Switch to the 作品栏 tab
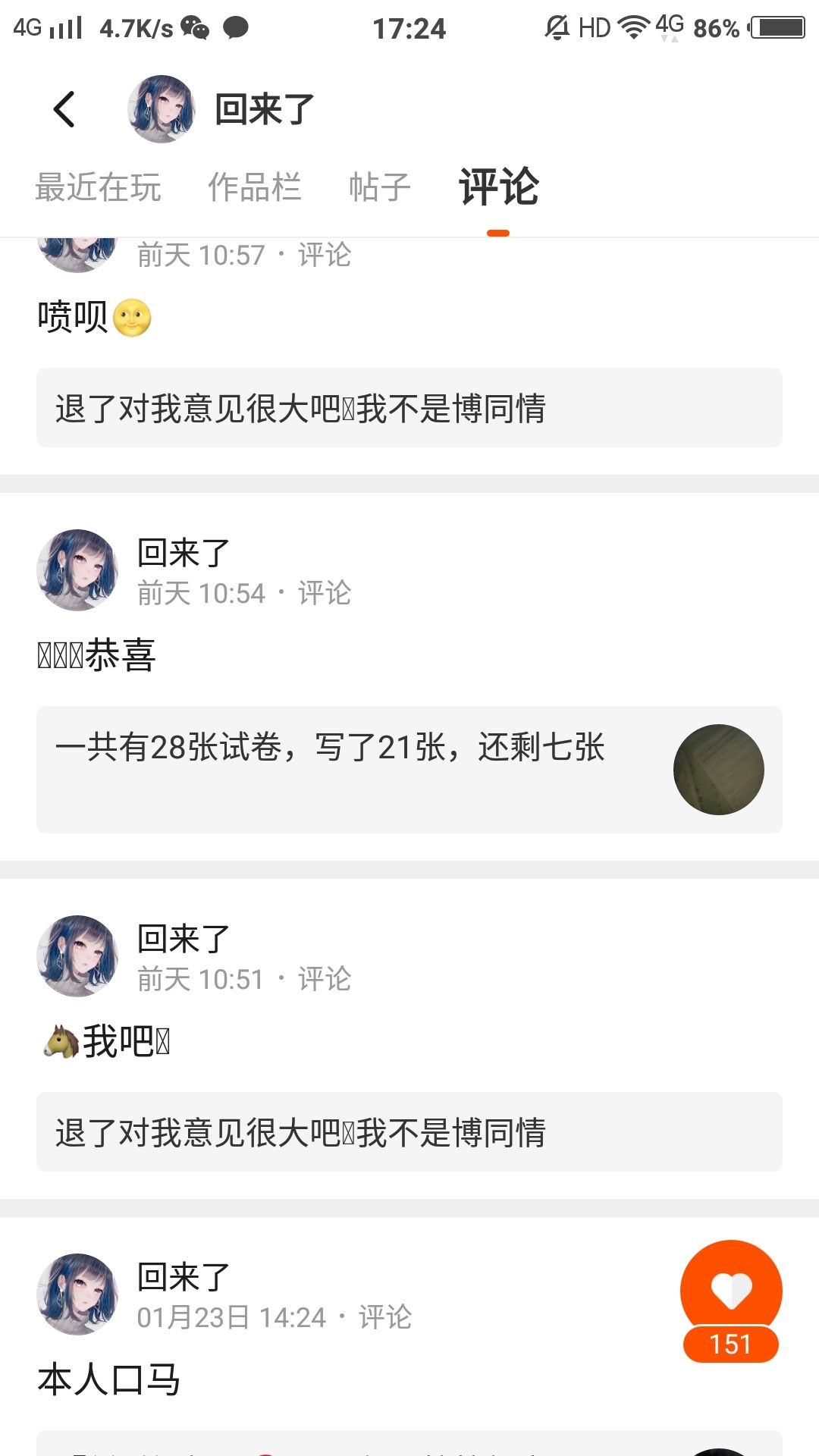This screenshot has width=819, height=1456. [255, 187]
